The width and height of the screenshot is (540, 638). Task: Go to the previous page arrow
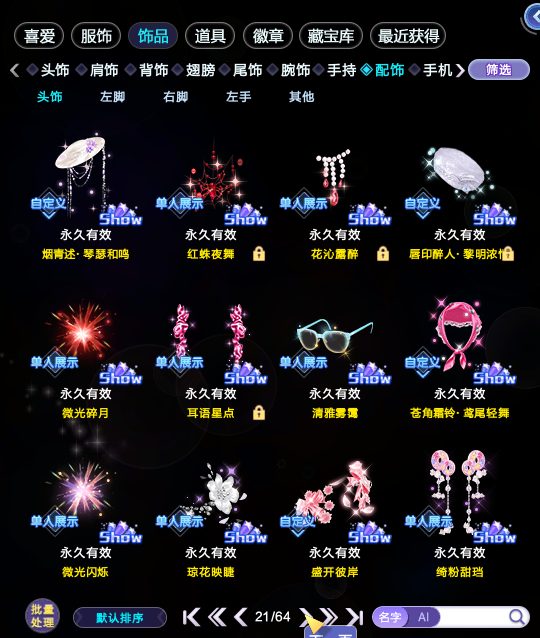point(240,617)
